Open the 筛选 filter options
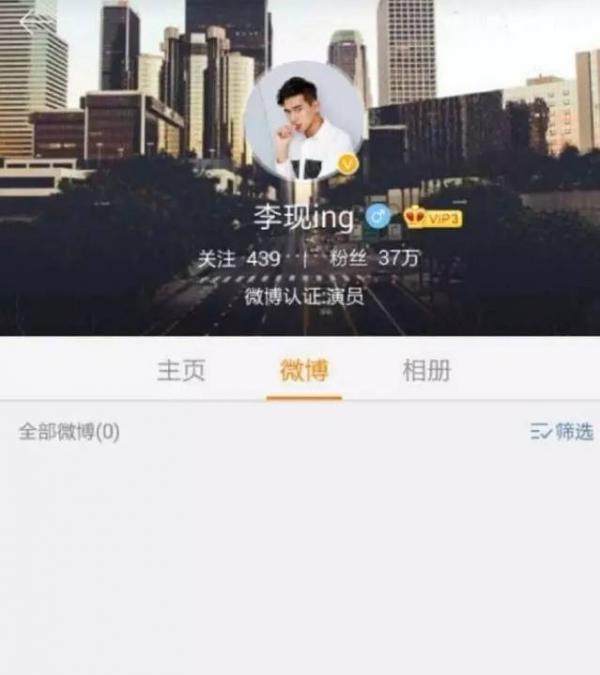 point(562,432)
